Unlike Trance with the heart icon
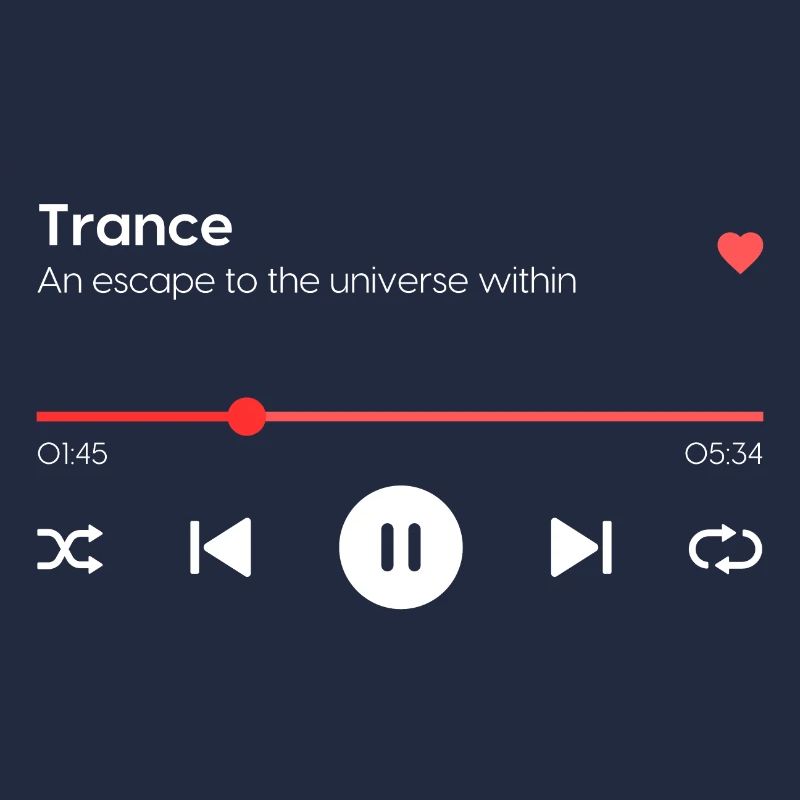The image size is (800, 800). coord(740,253)
